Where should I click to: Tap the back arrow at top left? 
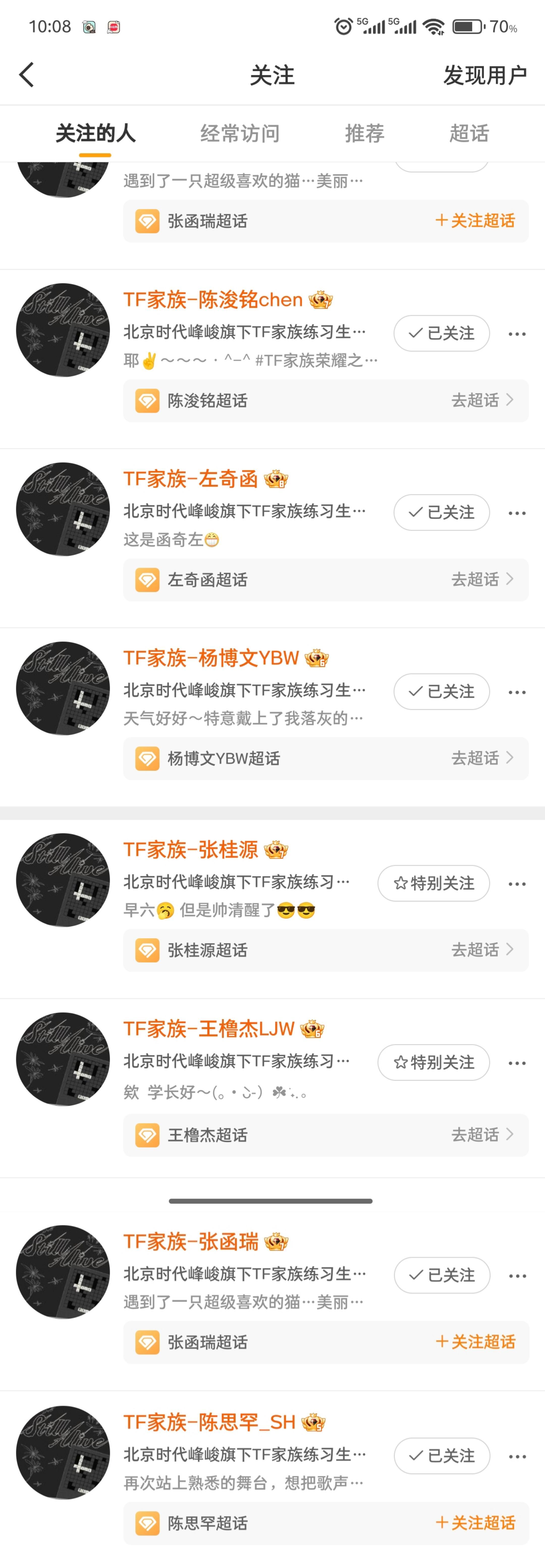(25, 74)
